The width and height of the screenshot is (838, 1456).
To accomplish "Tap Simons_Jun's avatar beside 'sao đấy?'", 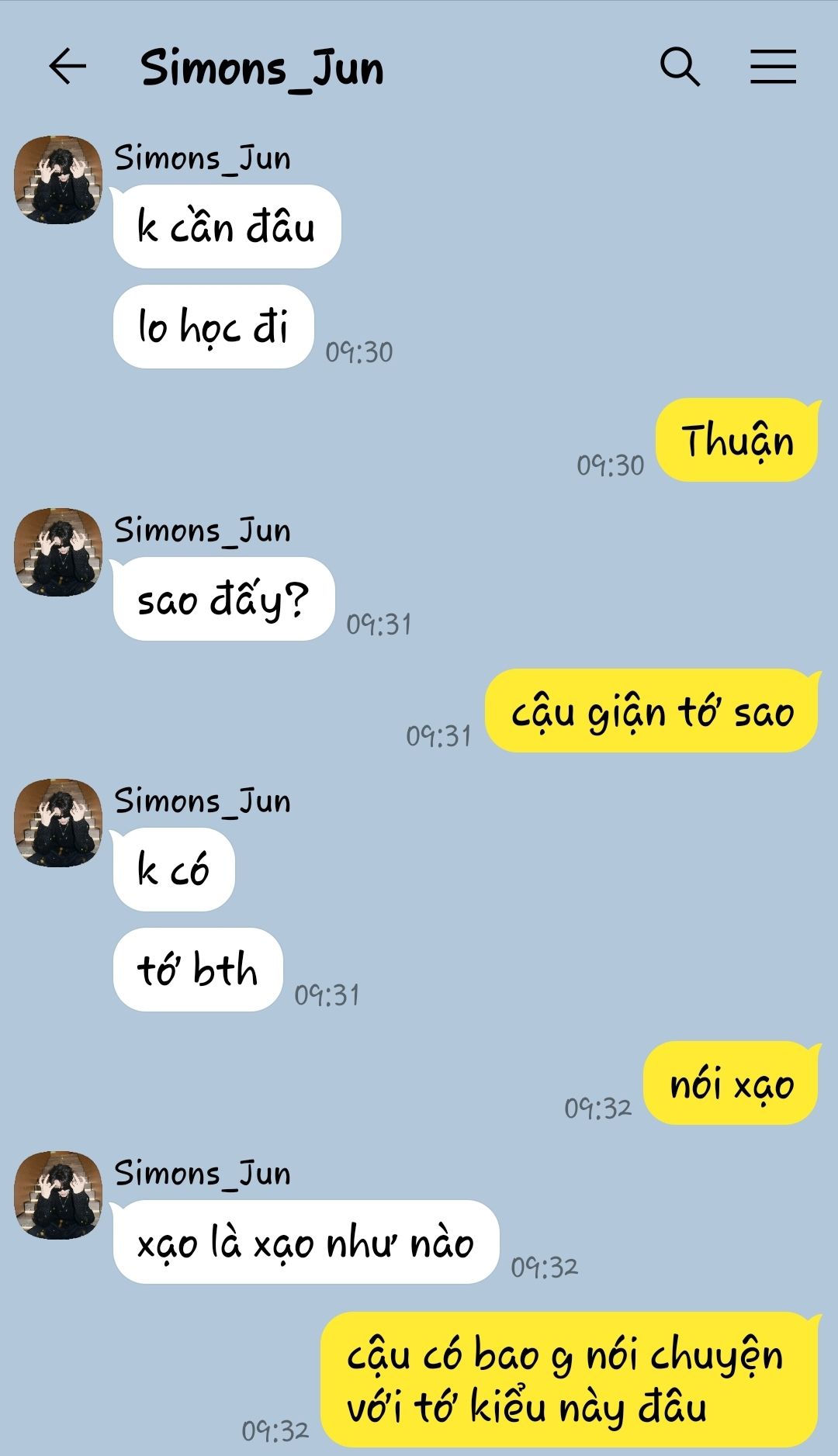I will tap(58, 552).
